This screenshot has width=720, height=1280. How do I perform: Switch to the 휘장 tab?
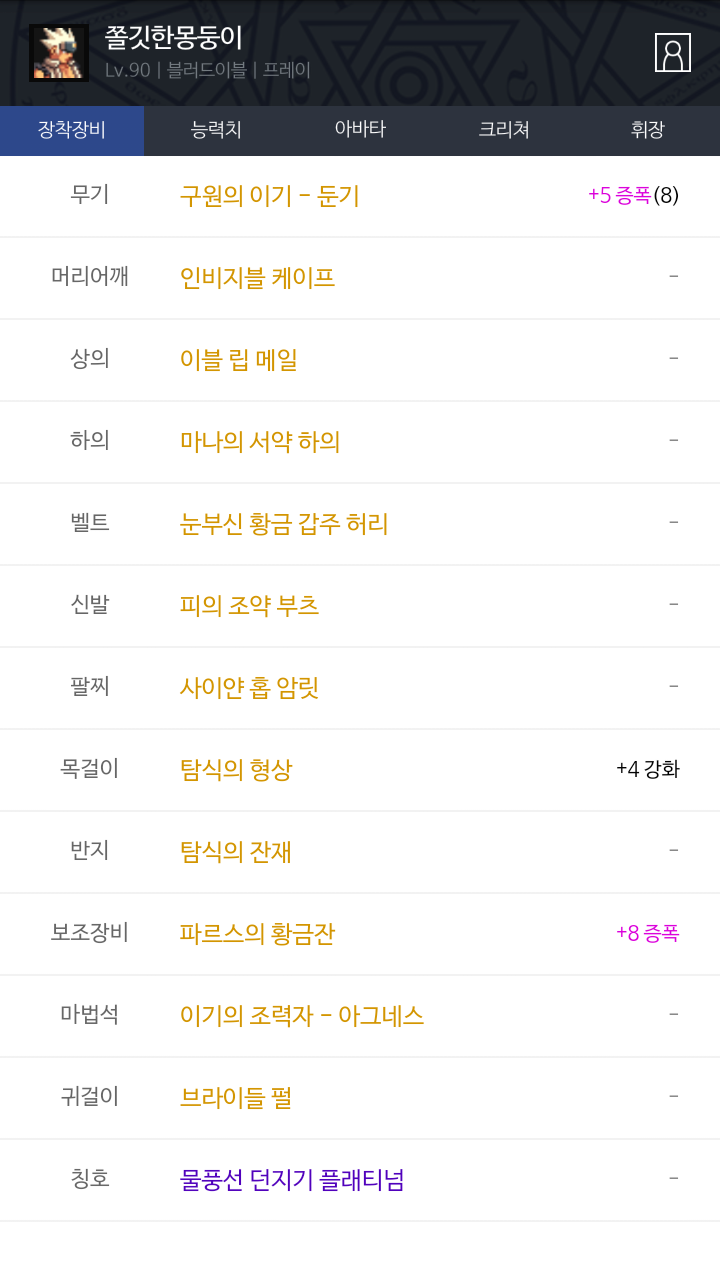pos(648,130)
